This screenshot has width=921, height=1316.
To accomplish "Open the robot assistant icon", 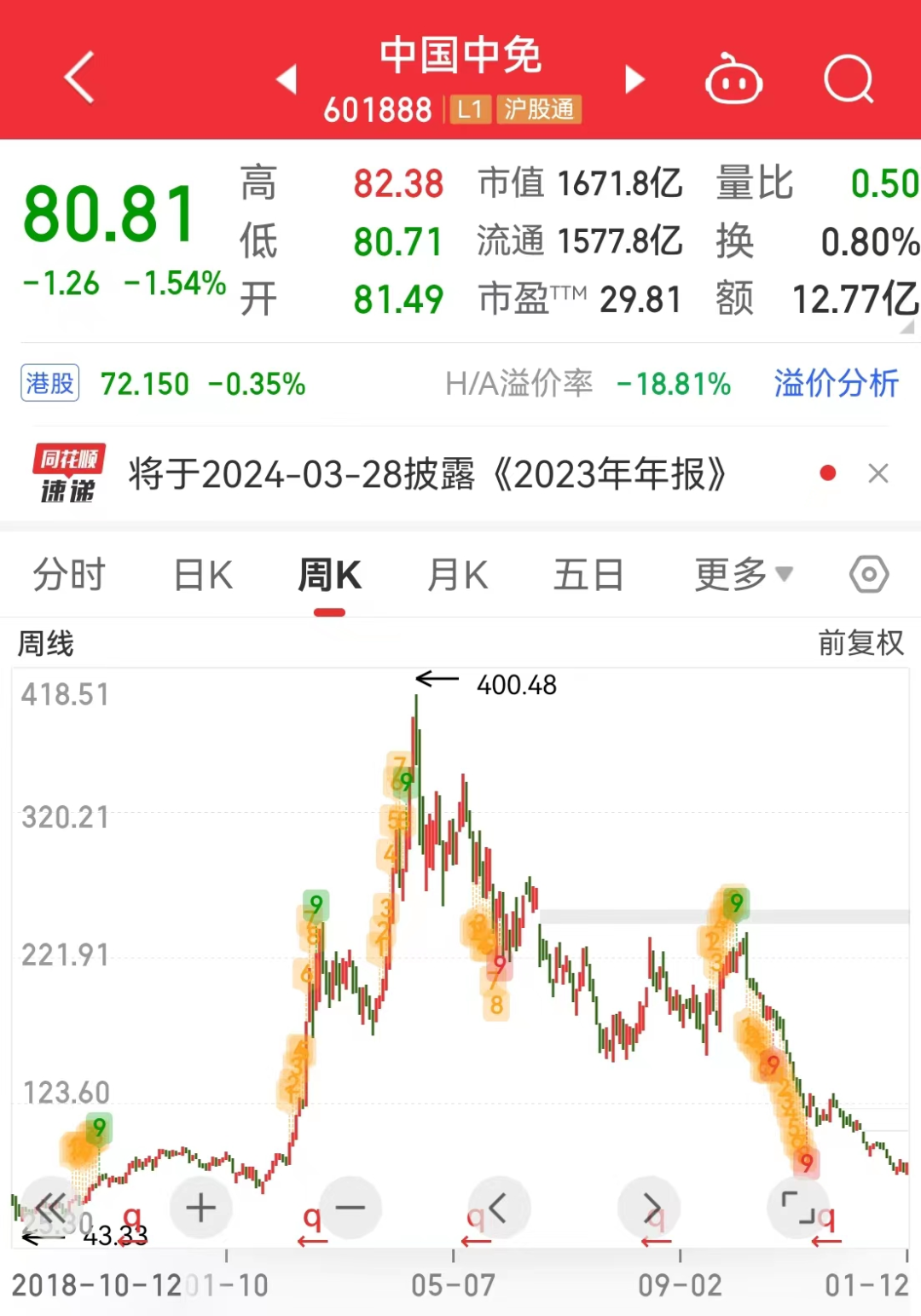I will (x=733, y=80).
